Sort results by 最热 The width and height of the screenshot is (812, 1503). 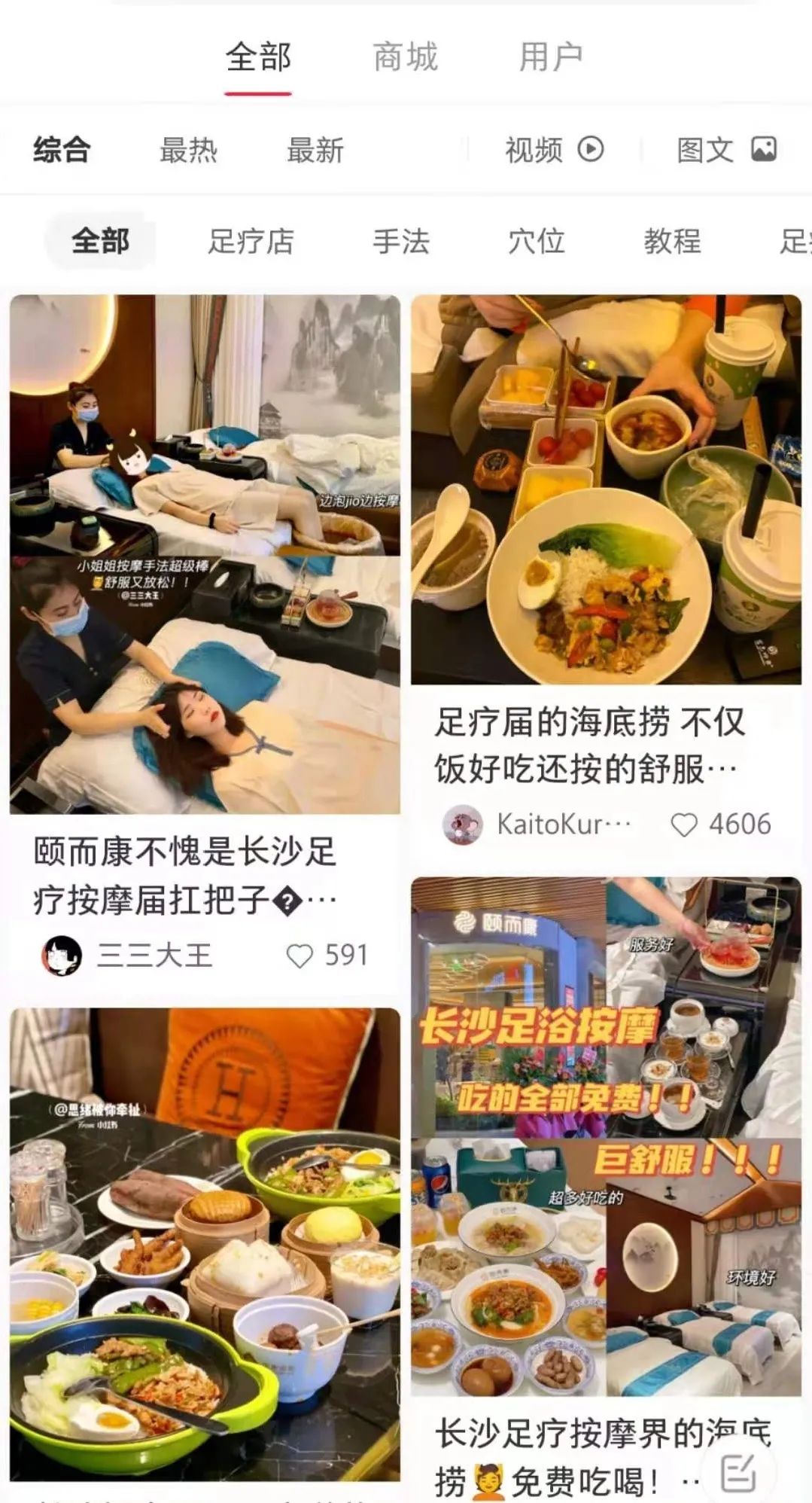point(188,150)
